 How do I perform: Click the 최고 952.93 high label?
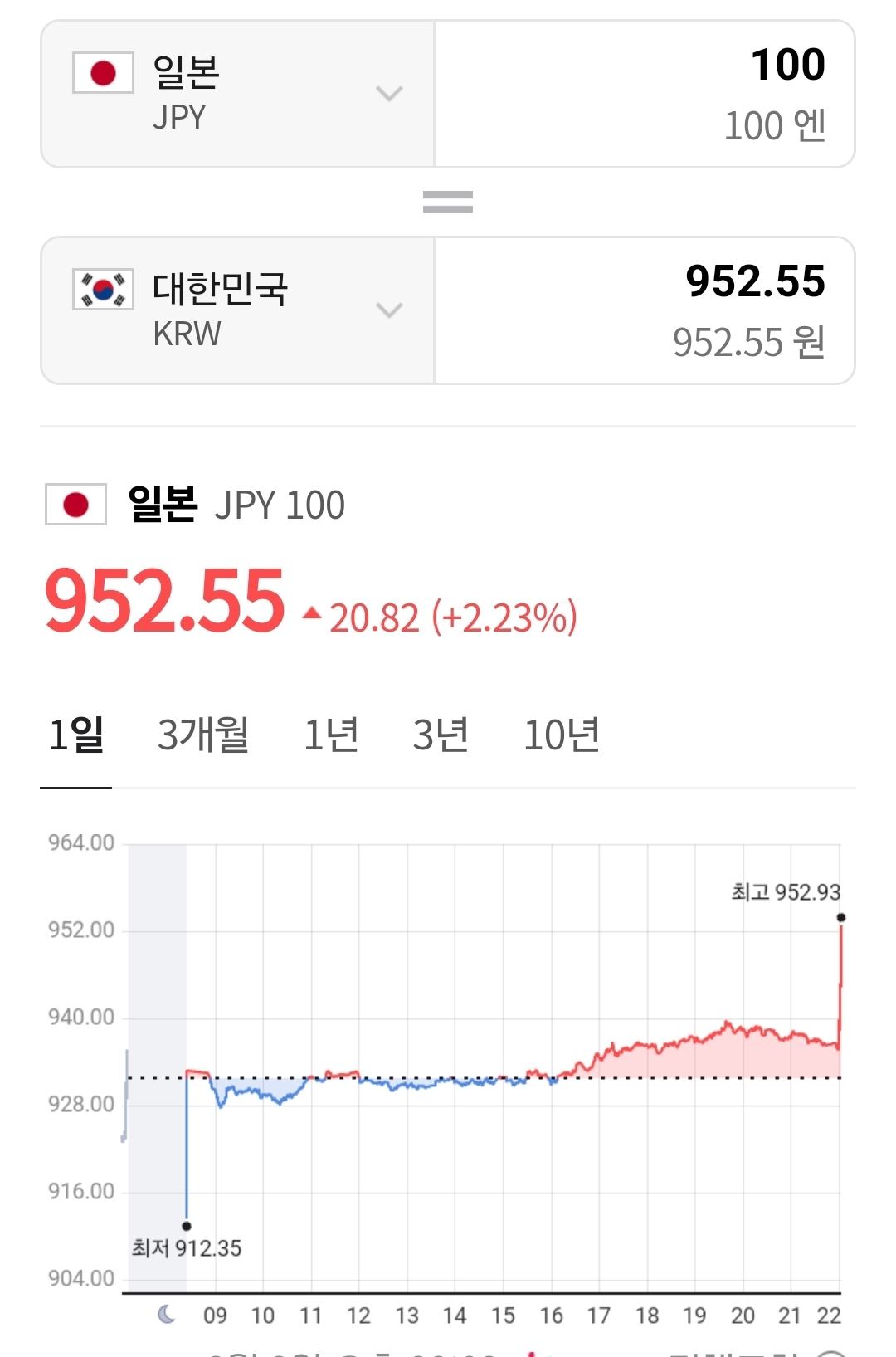point(784,890)
